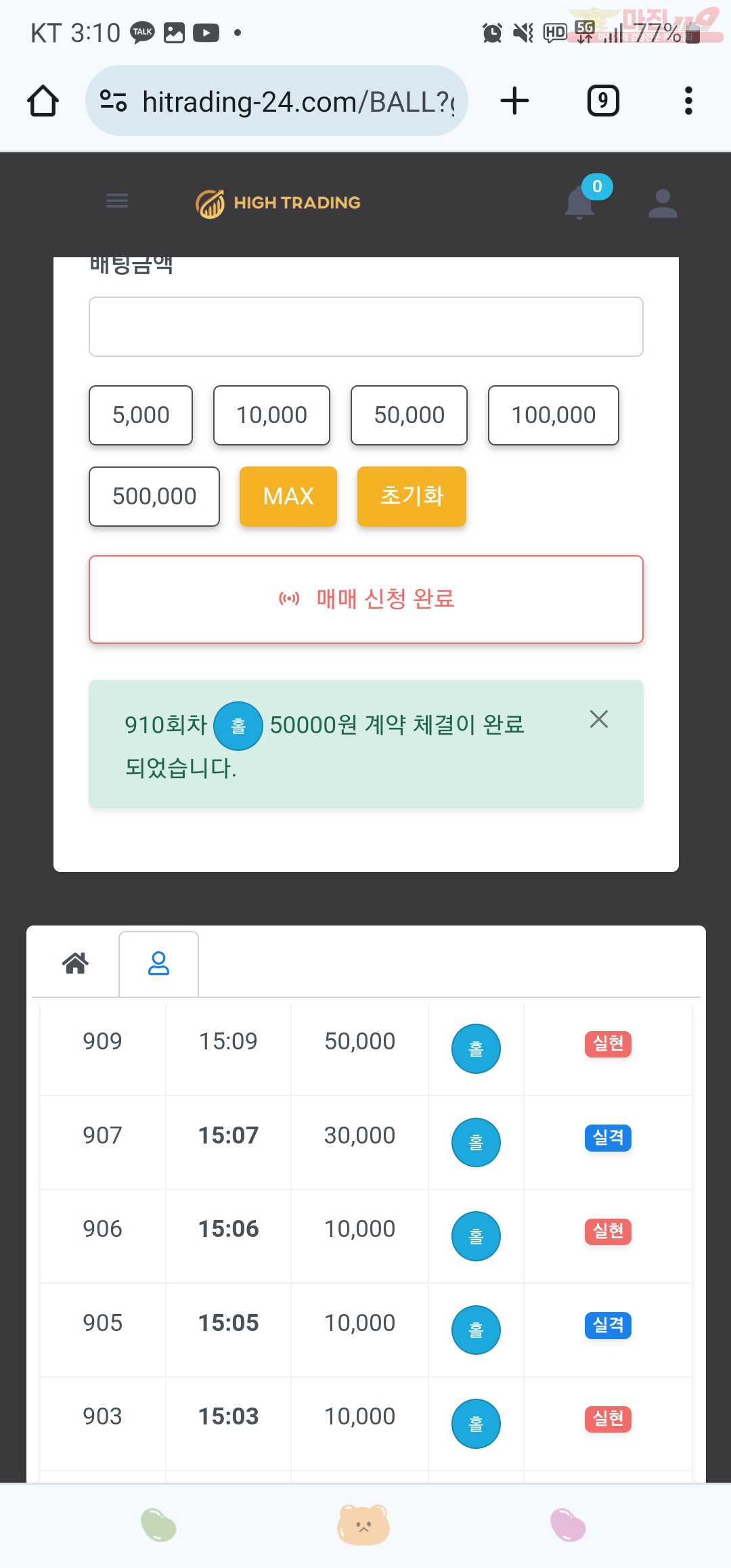The height and width of the screenshot is (1568, 731).
Task: Select the 50,000 amount button
Action: coord(409,415)
